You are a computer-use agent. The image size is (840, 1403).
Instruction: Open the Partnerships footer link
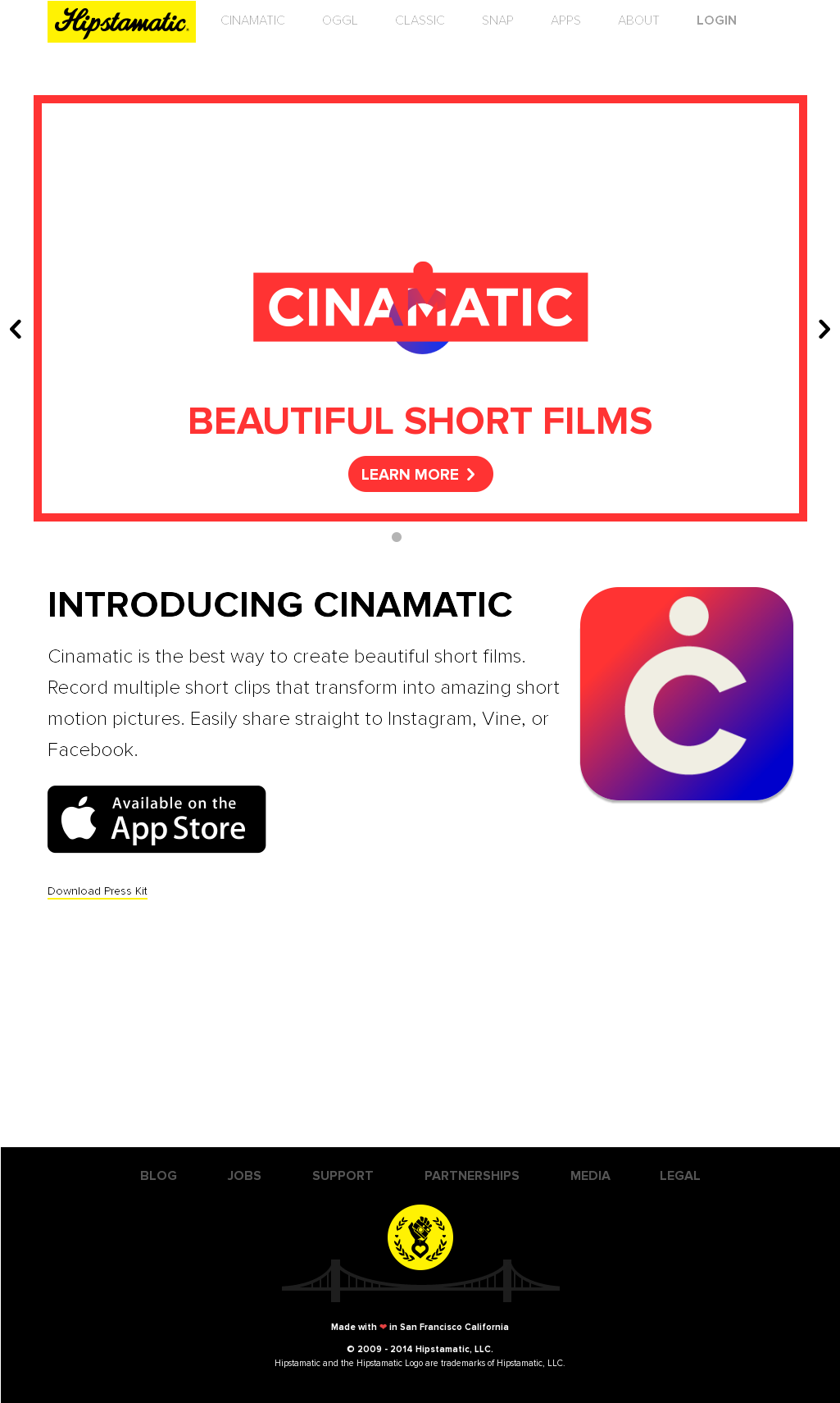472,1175
